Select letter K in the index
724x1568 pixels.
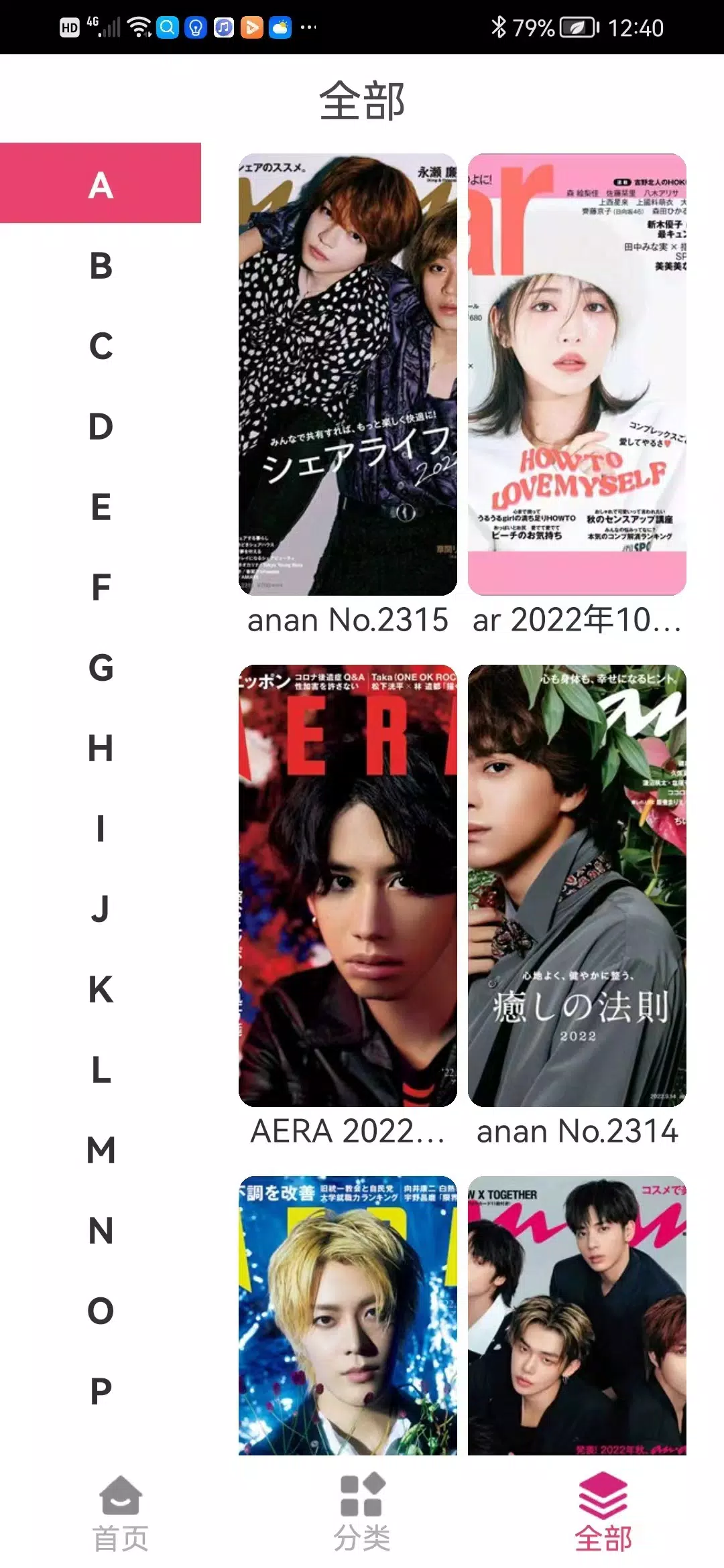click(x=101, y=989)
